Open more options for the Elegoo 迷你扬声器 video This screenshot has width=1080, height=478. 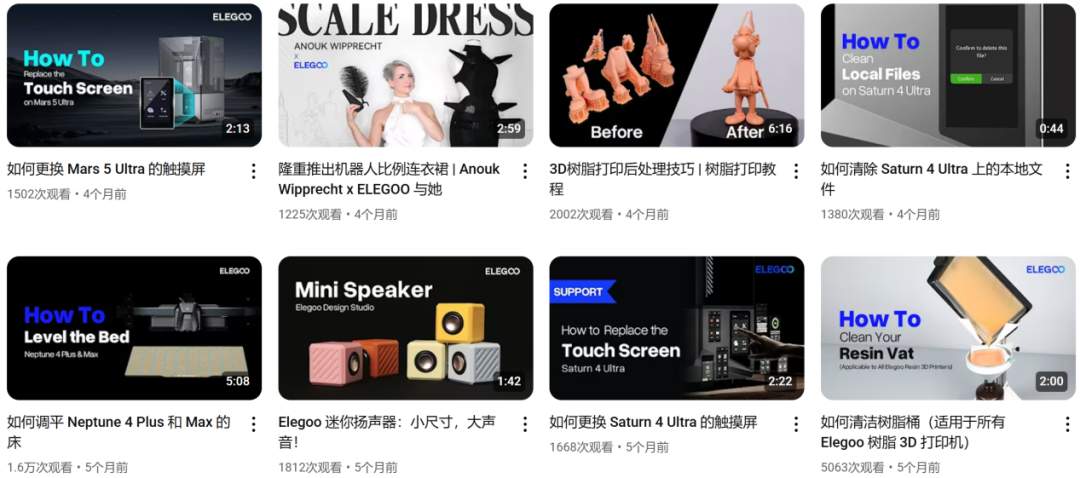point(525,424)
